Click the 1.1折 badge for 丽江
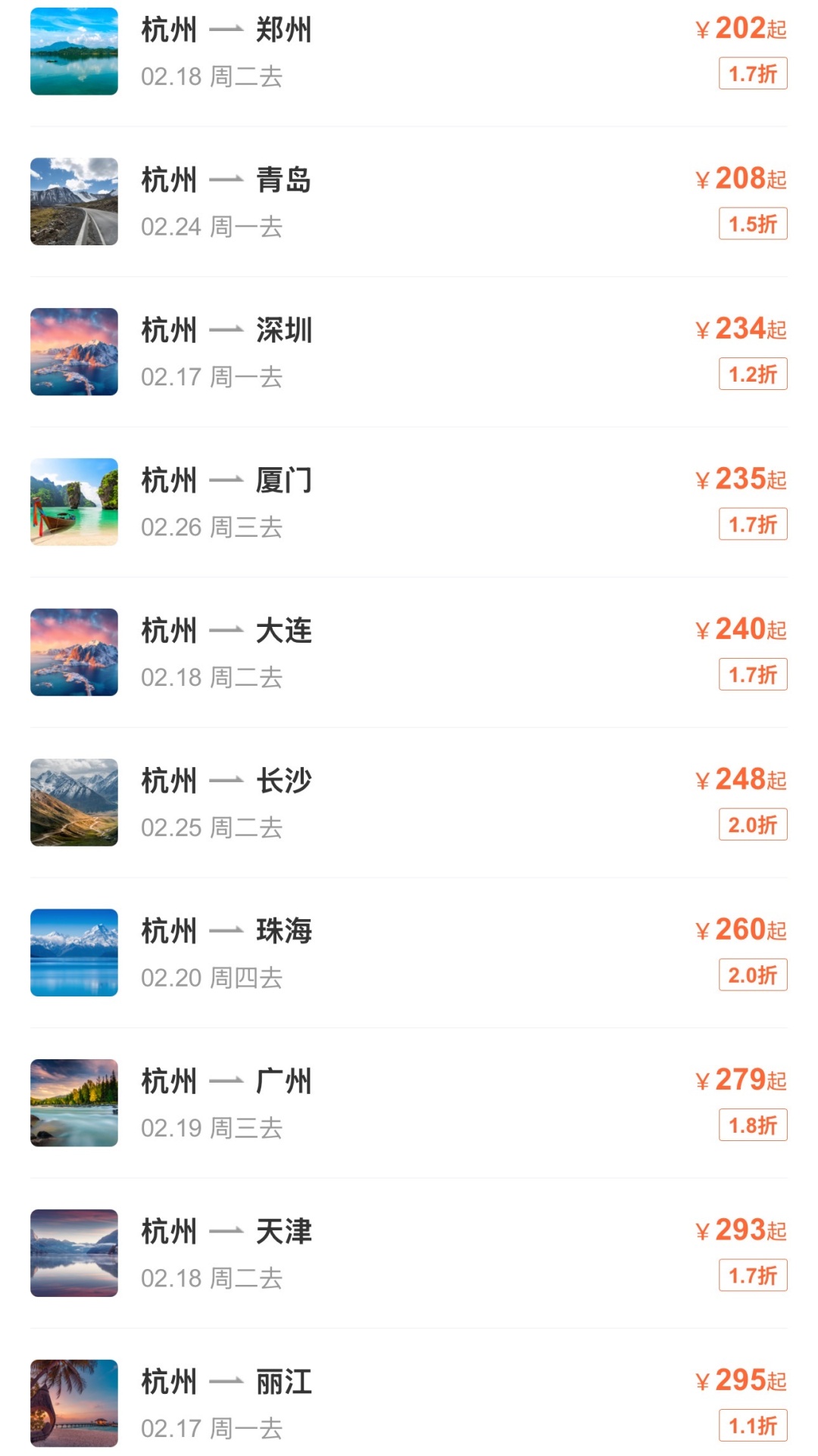This screenshot has width=818, height=1456. coord(752,1425)
